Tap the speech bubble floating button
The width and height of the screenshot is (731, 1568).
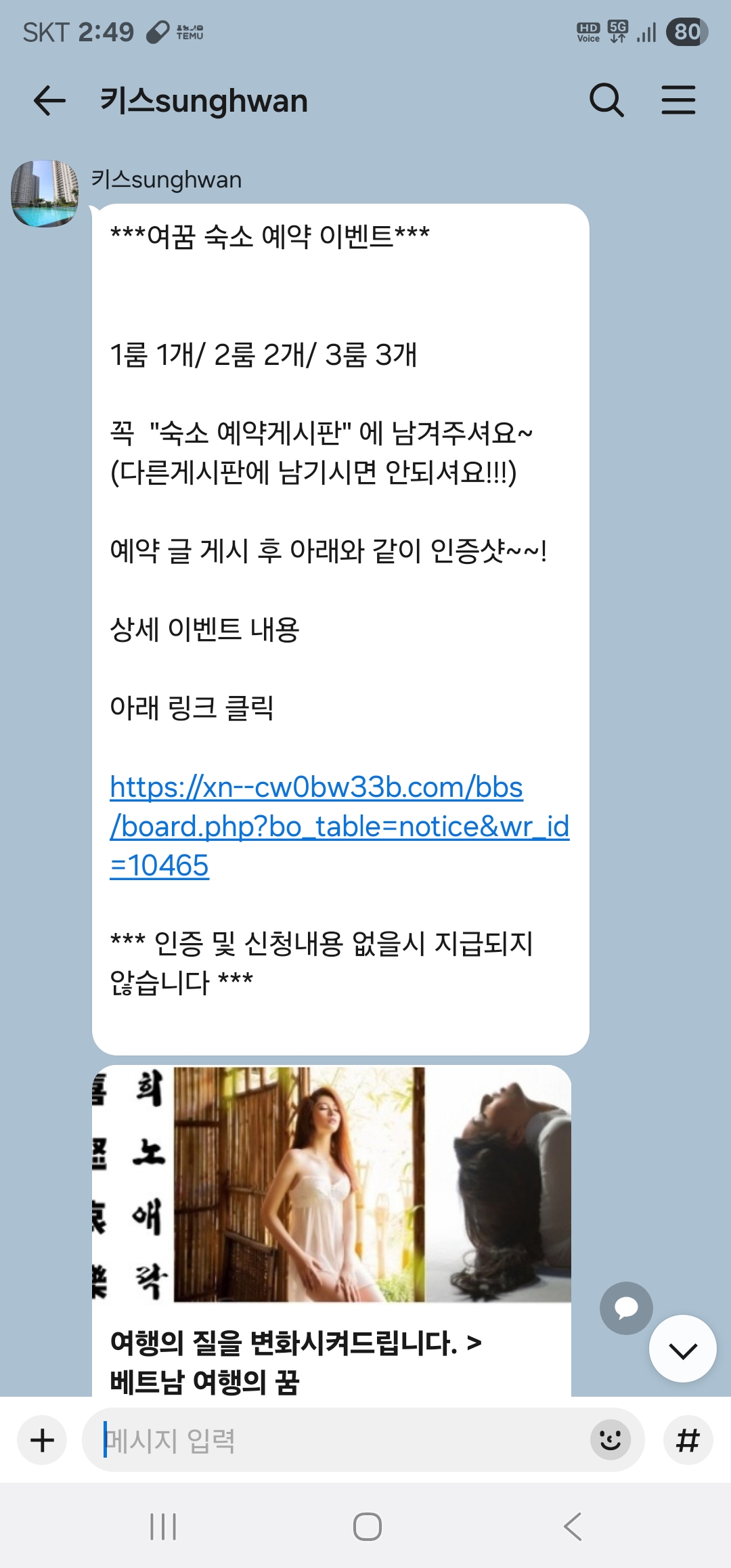point(626,1308)
